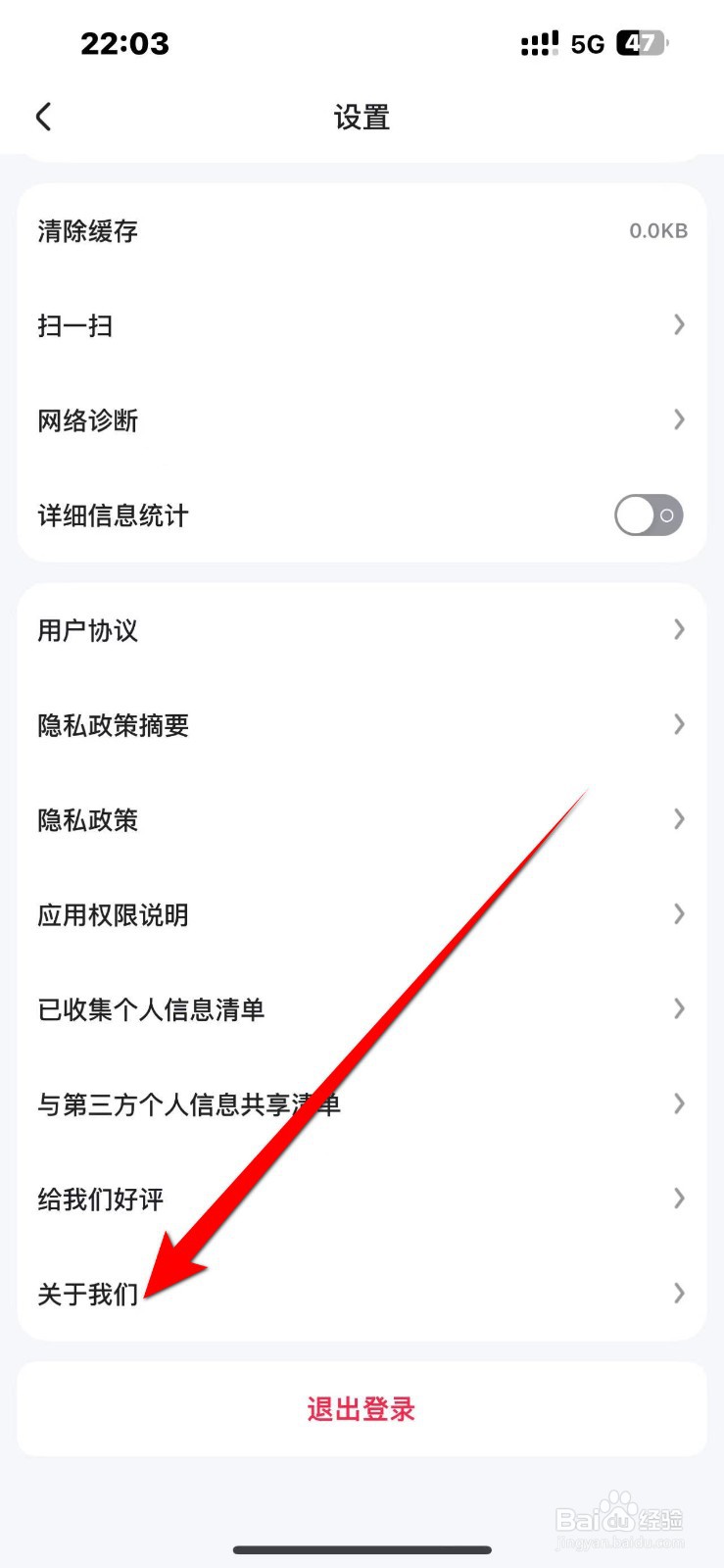Open 隐私政策摘要 details
Screen dimensions: 724x1568
click(x=362, y=724)
